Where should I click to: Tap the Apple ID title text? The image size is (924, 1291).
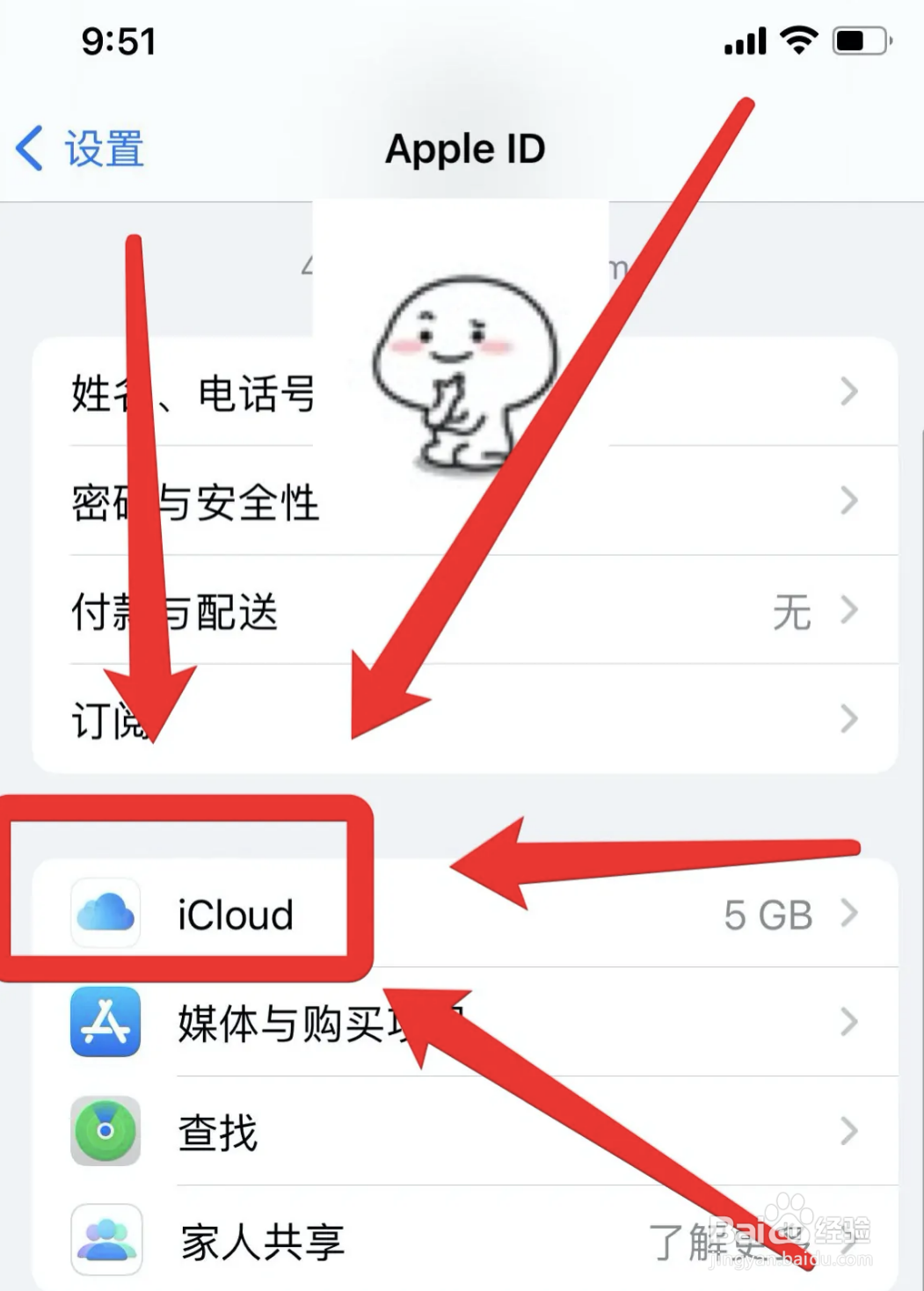coord(465,148)
